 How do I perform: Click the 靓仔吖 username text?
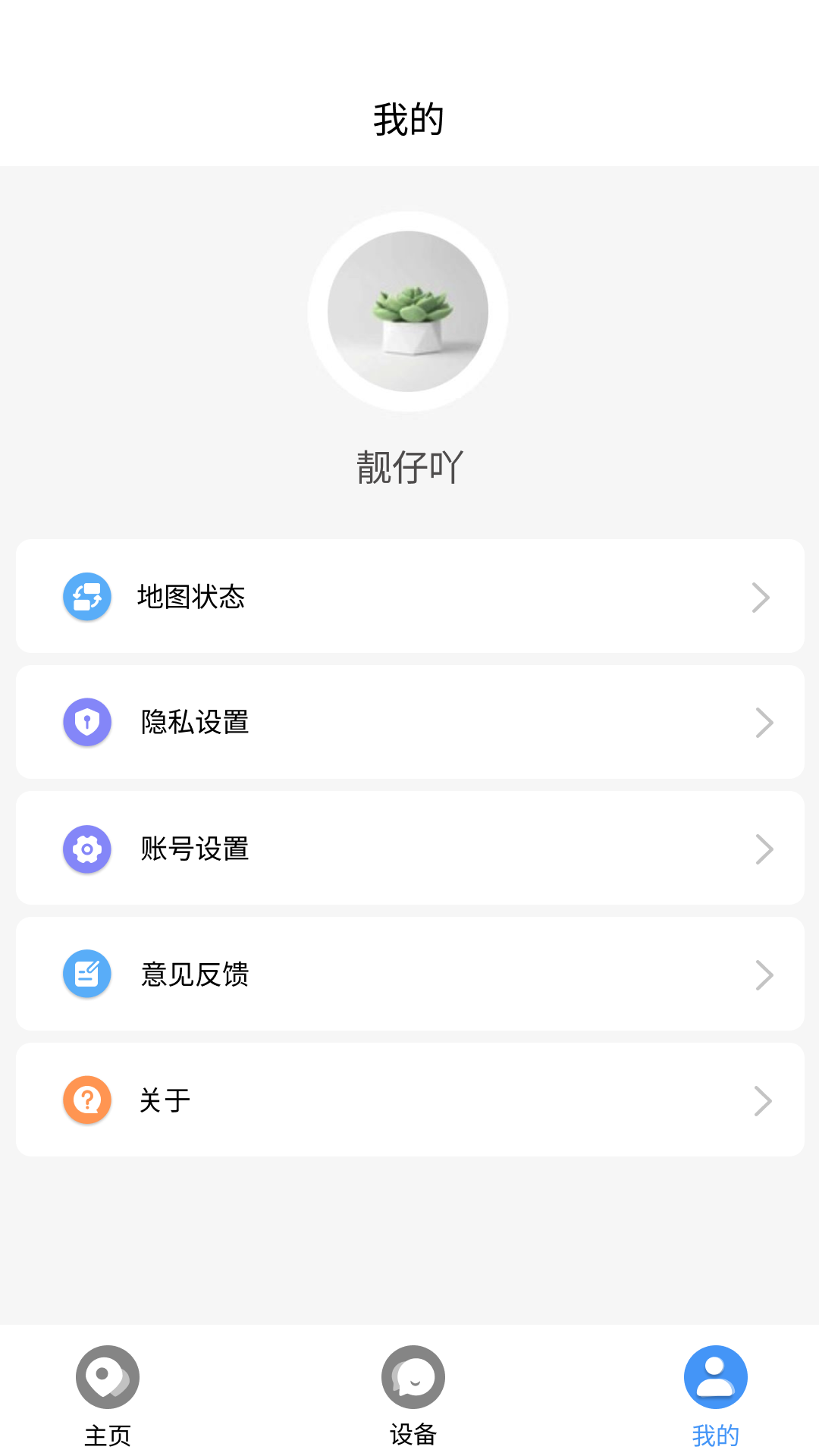[409, 466]
